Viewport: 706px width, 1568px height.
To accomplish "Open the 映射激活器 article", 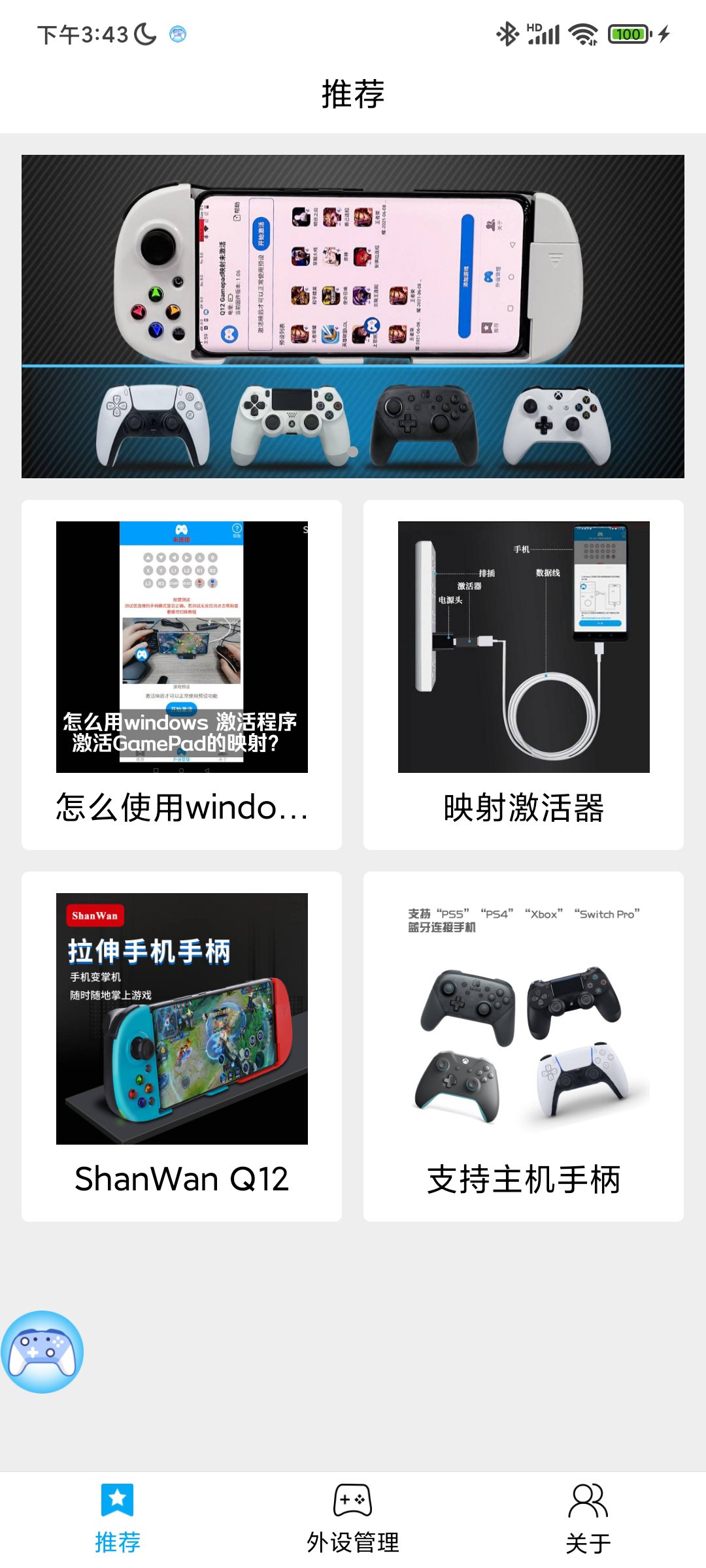I will click(524, 810).
